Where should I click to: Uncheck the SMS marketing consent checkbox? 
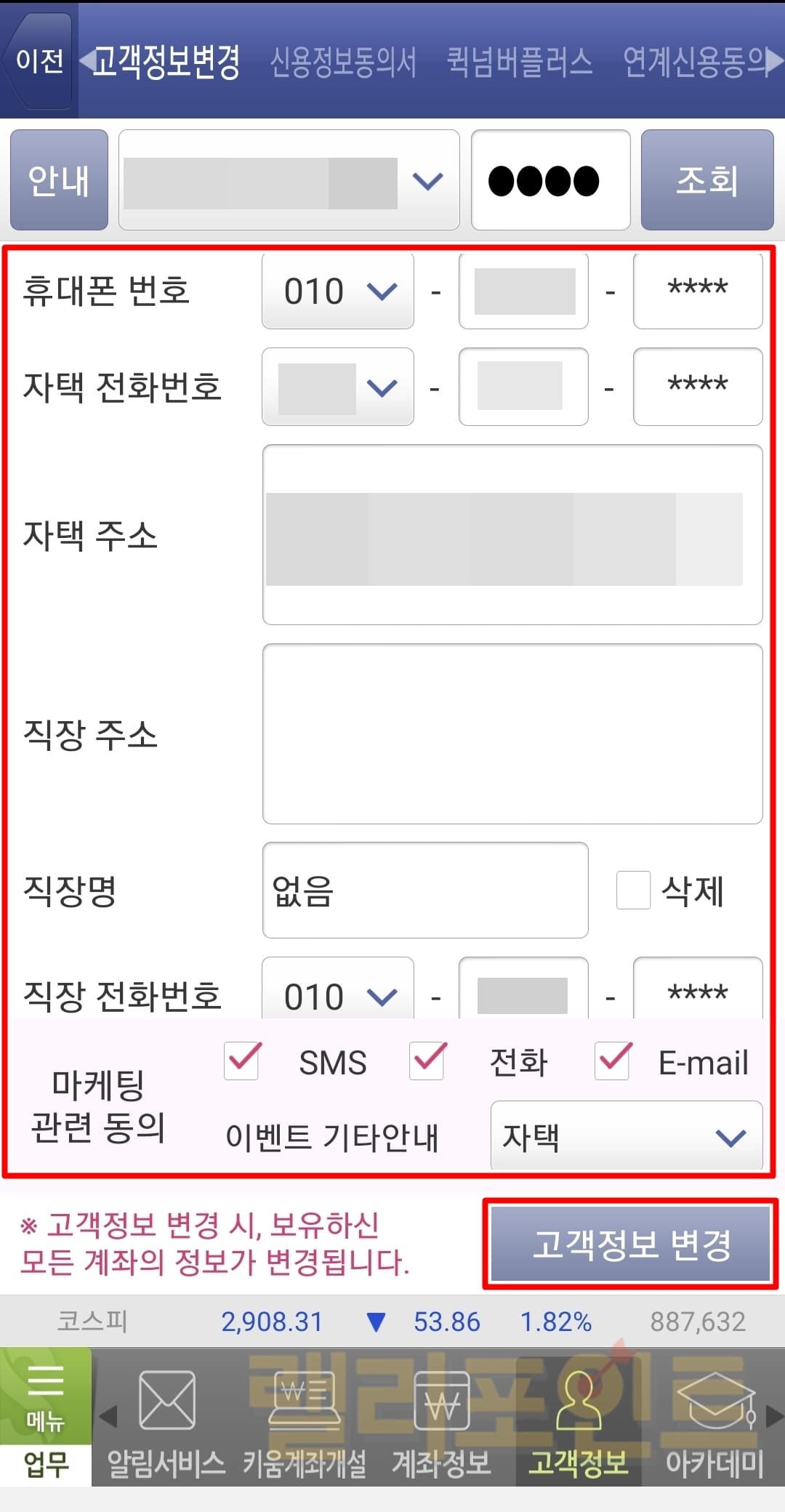242,1061
